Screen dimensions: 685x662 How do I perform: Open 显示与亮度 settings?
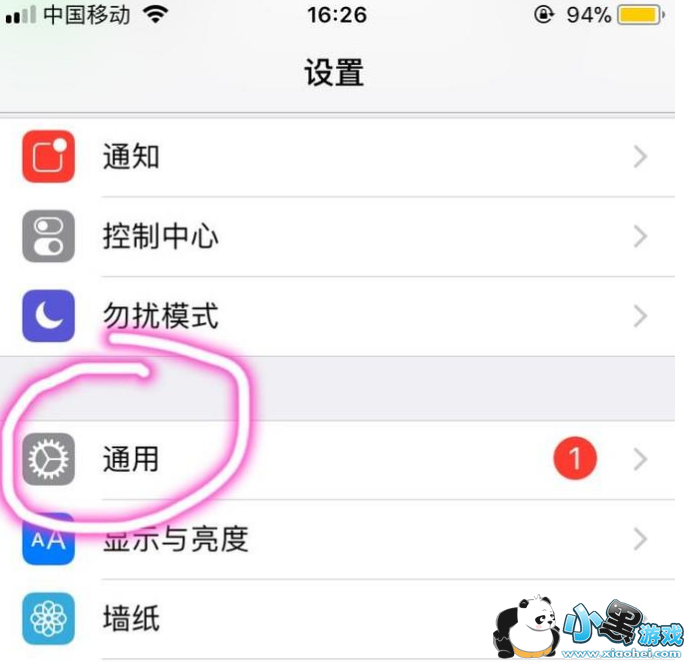(x=337, y=539)
